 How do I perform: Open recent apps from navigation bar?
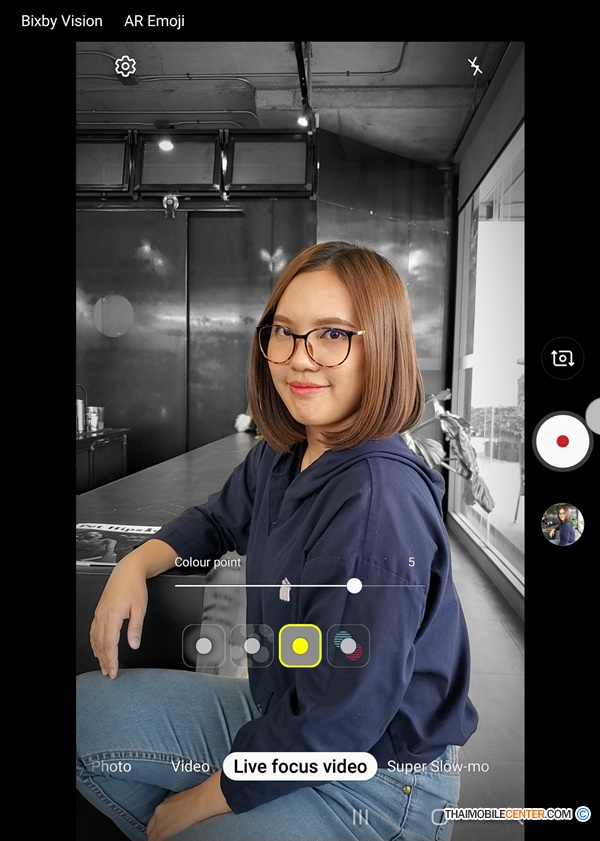[361, 817]
